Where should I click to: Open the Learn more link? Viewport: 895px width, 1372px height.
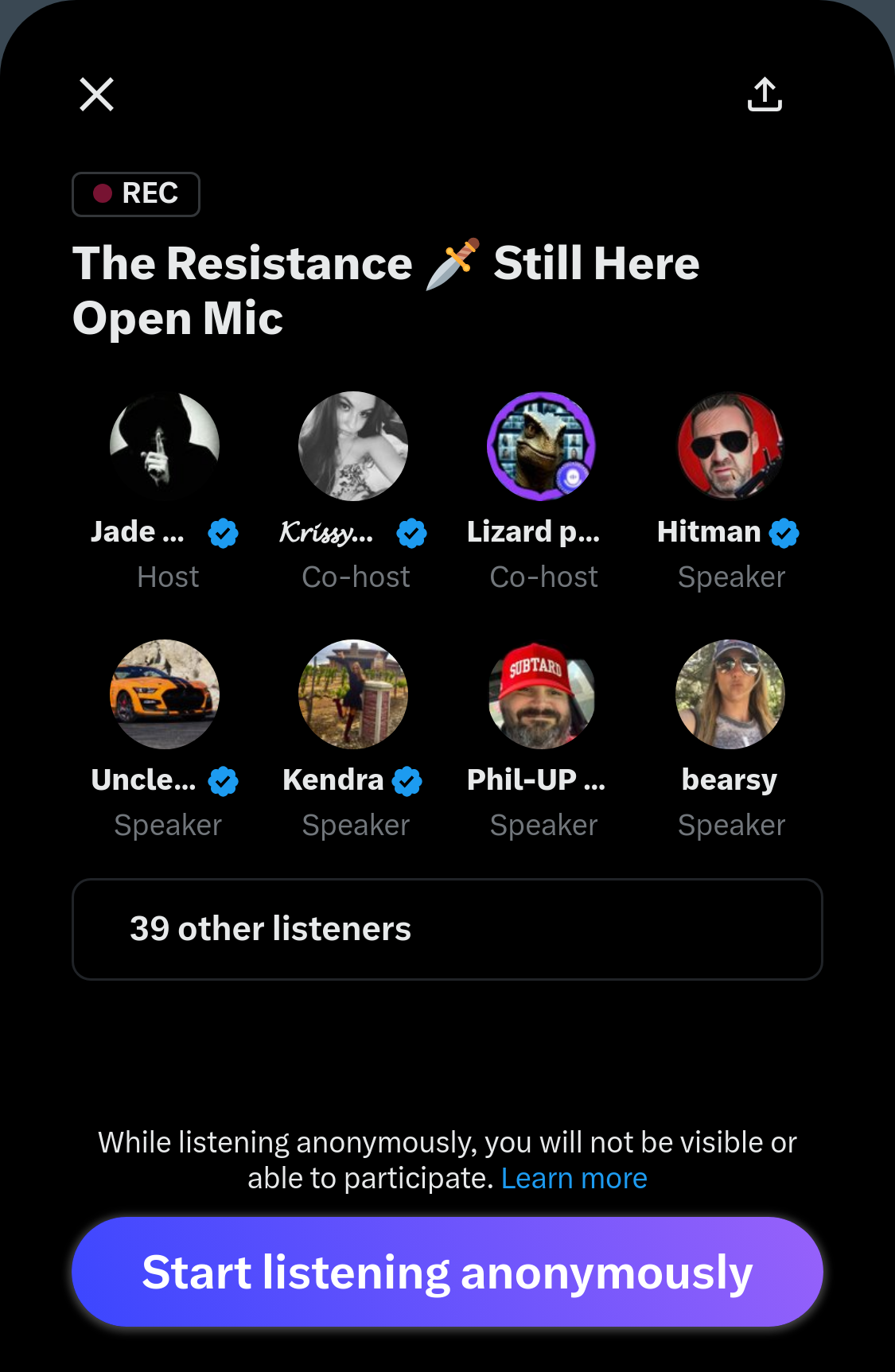coord(574,1178)
